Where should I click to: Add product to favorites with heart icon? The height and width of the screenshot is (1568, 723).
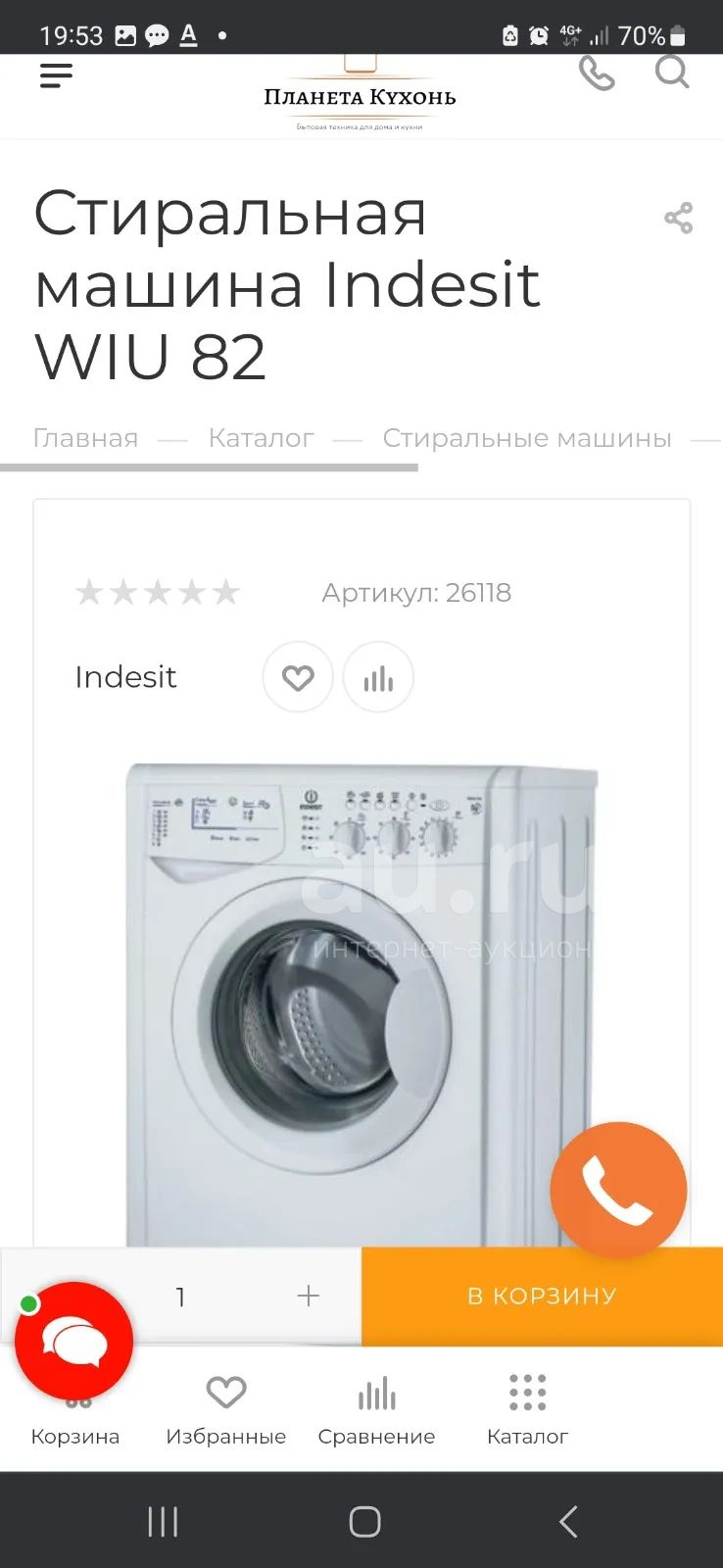pos(298,677)
